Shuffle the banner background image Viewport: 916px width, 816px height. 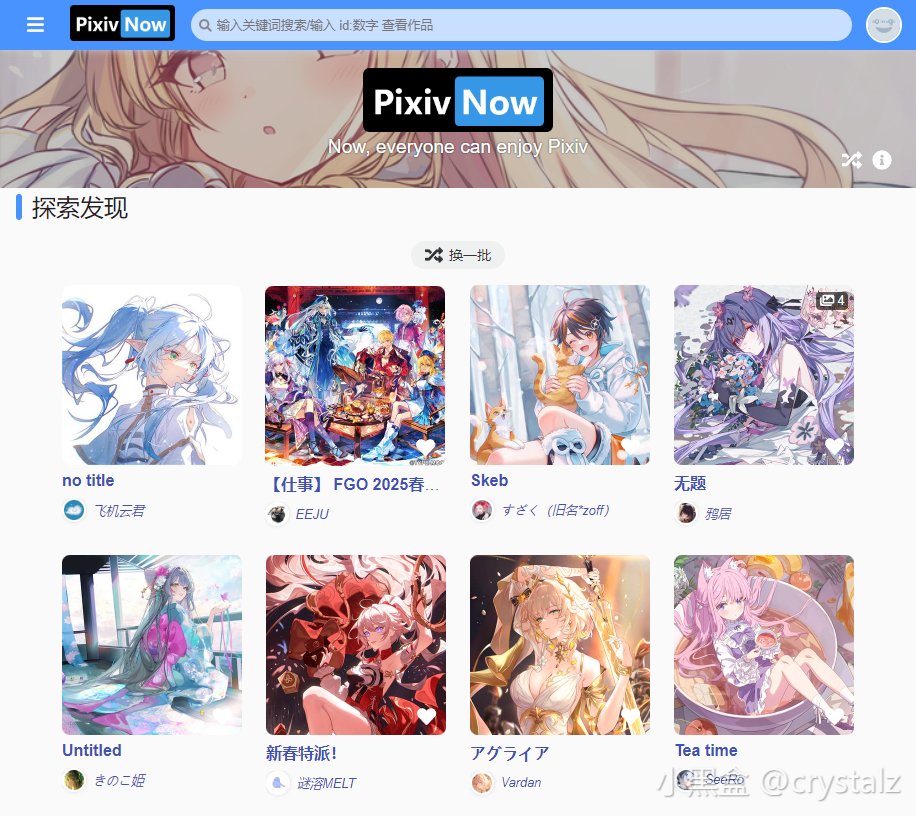[851, 160]
